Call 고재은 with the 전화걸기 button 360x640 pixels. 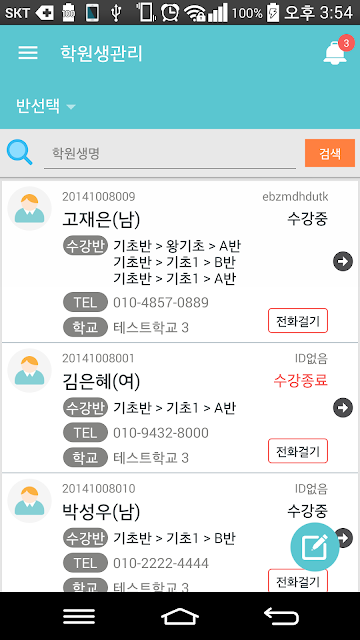298,321
